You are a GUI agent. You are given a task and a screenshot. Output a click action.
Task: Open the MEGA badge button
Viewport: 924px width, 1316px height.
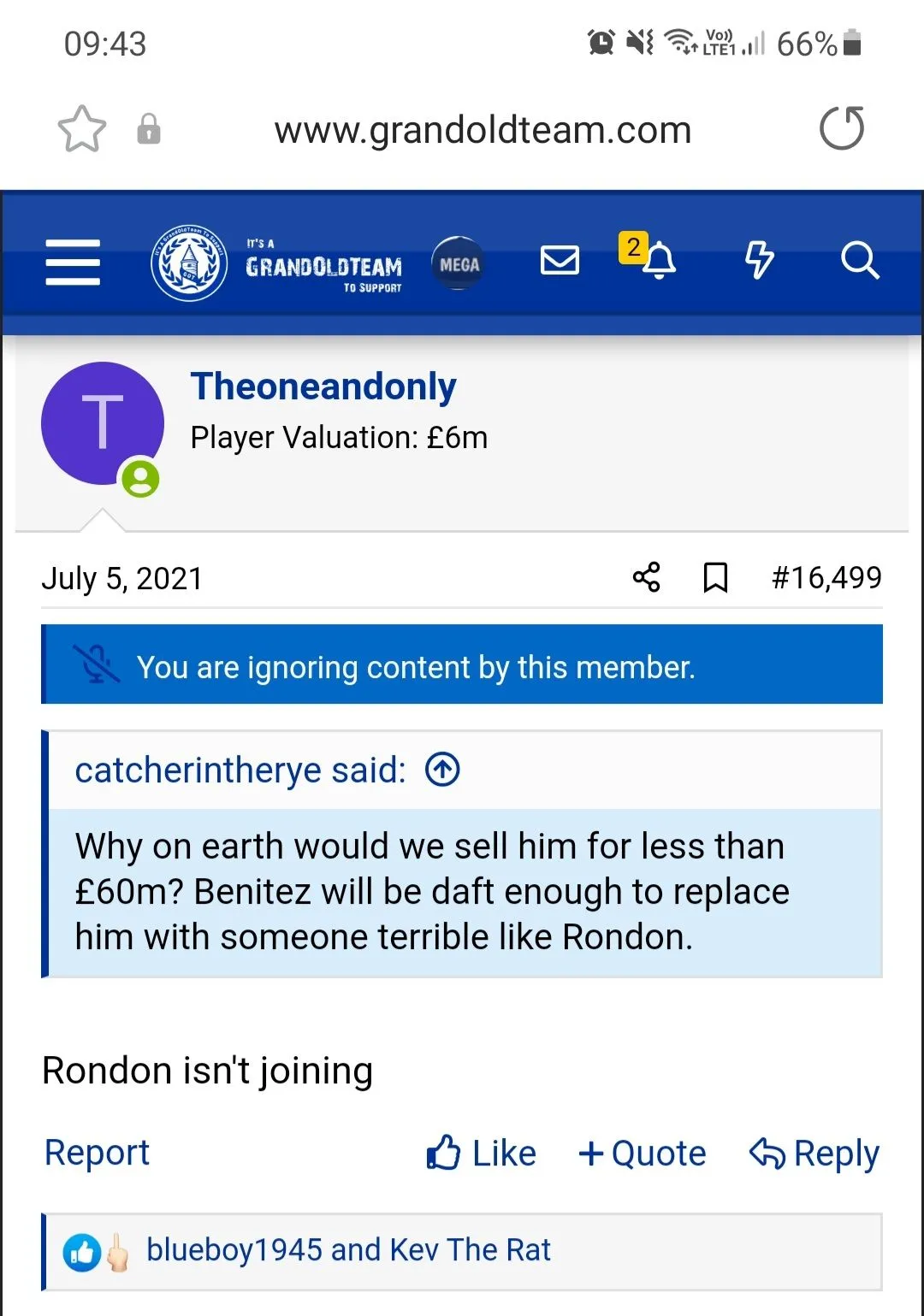459,263
